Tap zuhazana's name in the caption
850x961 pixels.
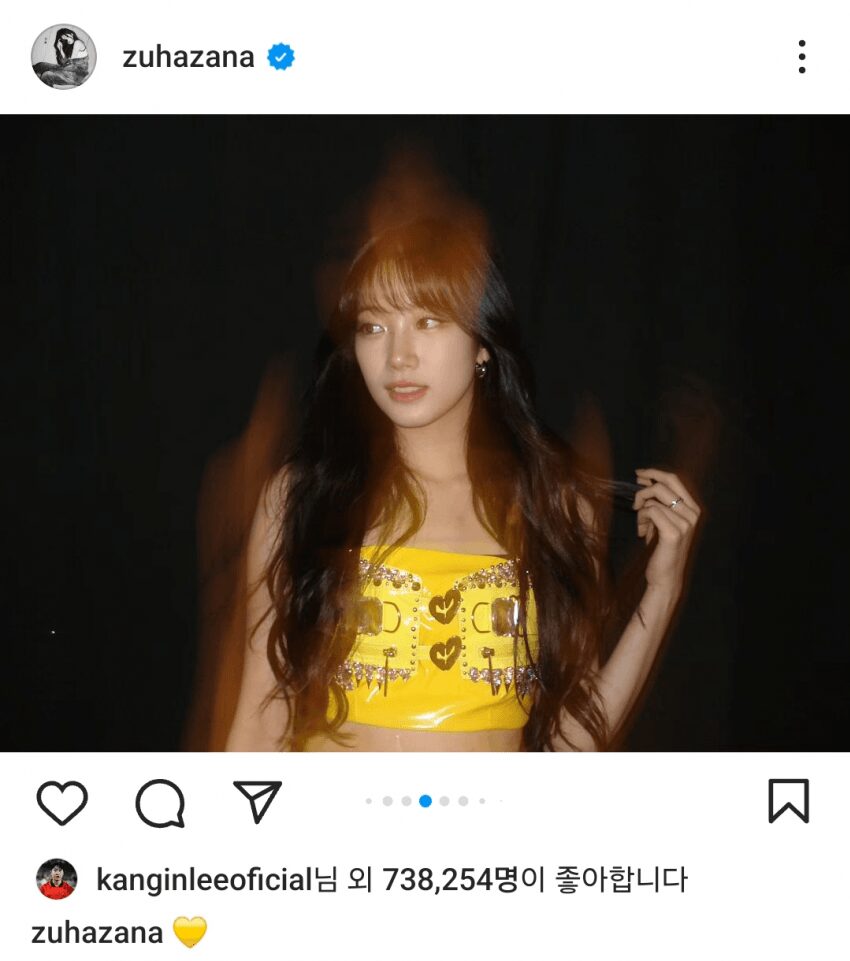(97, 933)
